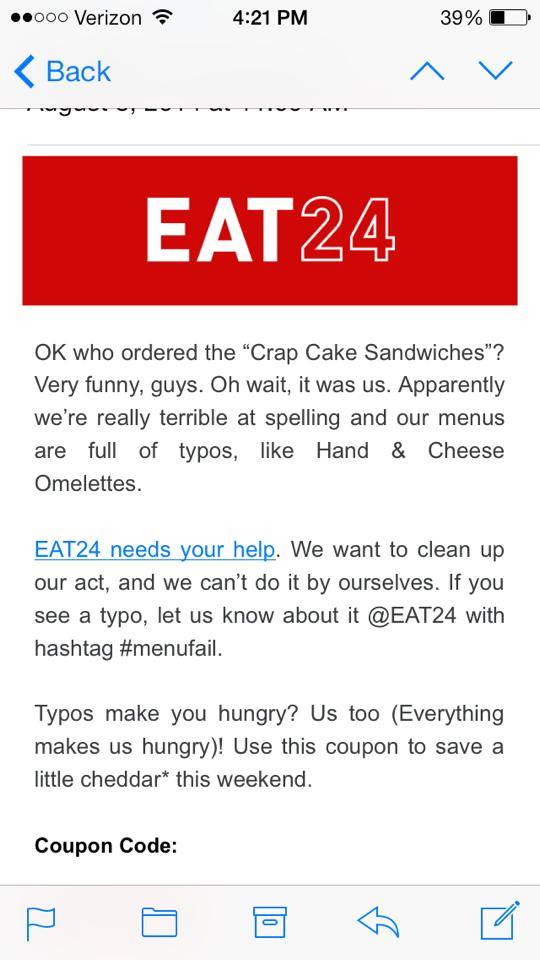Archive this email

tap(270, 923)
